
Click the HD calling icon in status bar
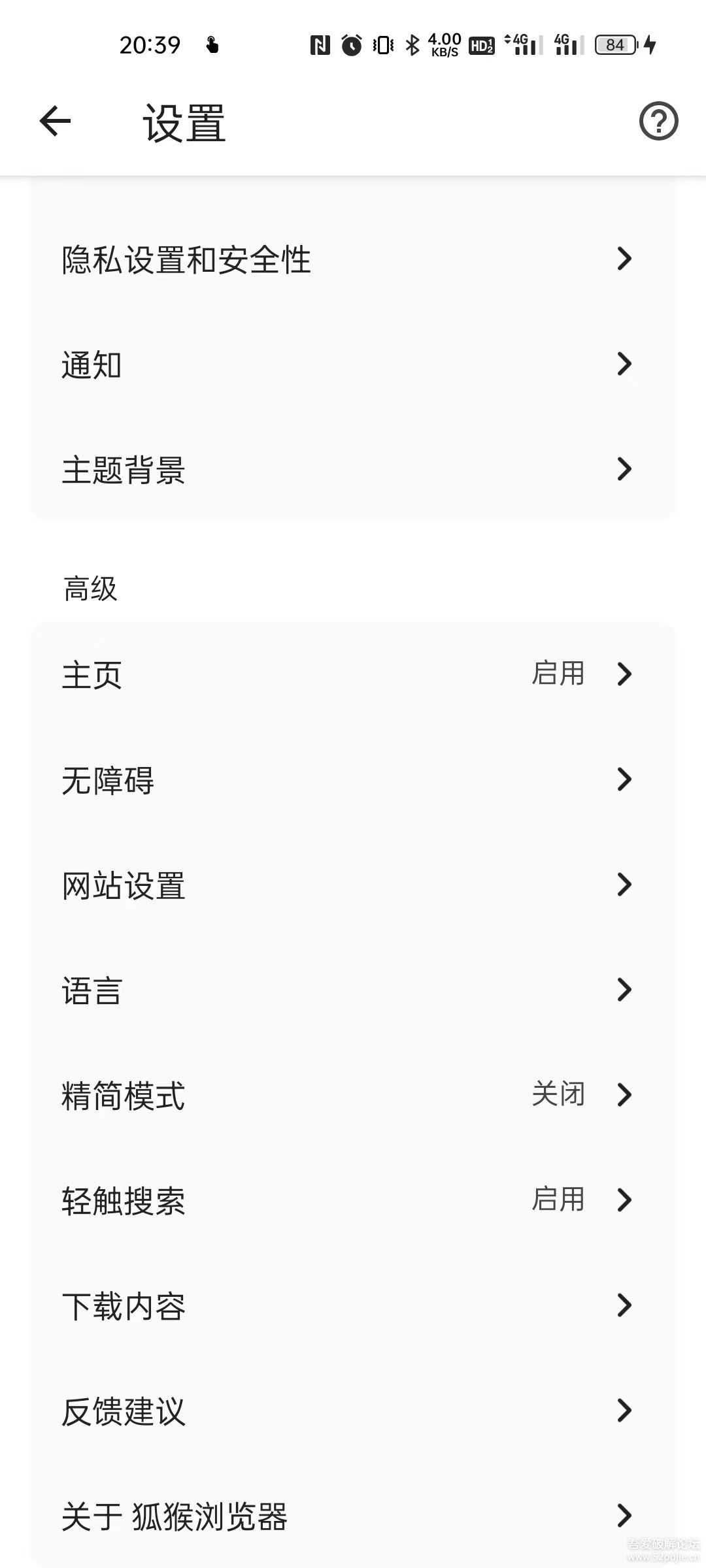481,44
